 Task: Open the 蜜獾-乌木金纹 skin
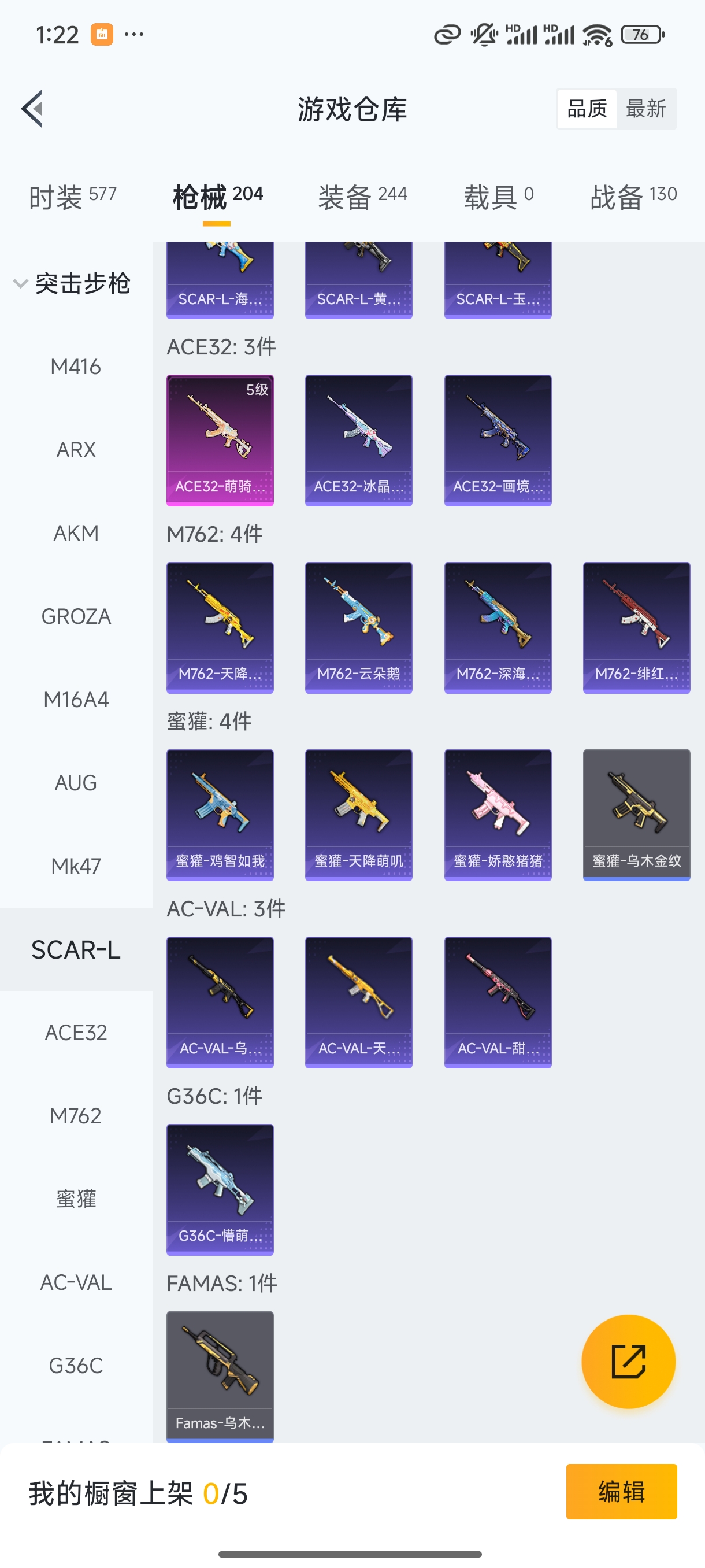coord(636,815)
